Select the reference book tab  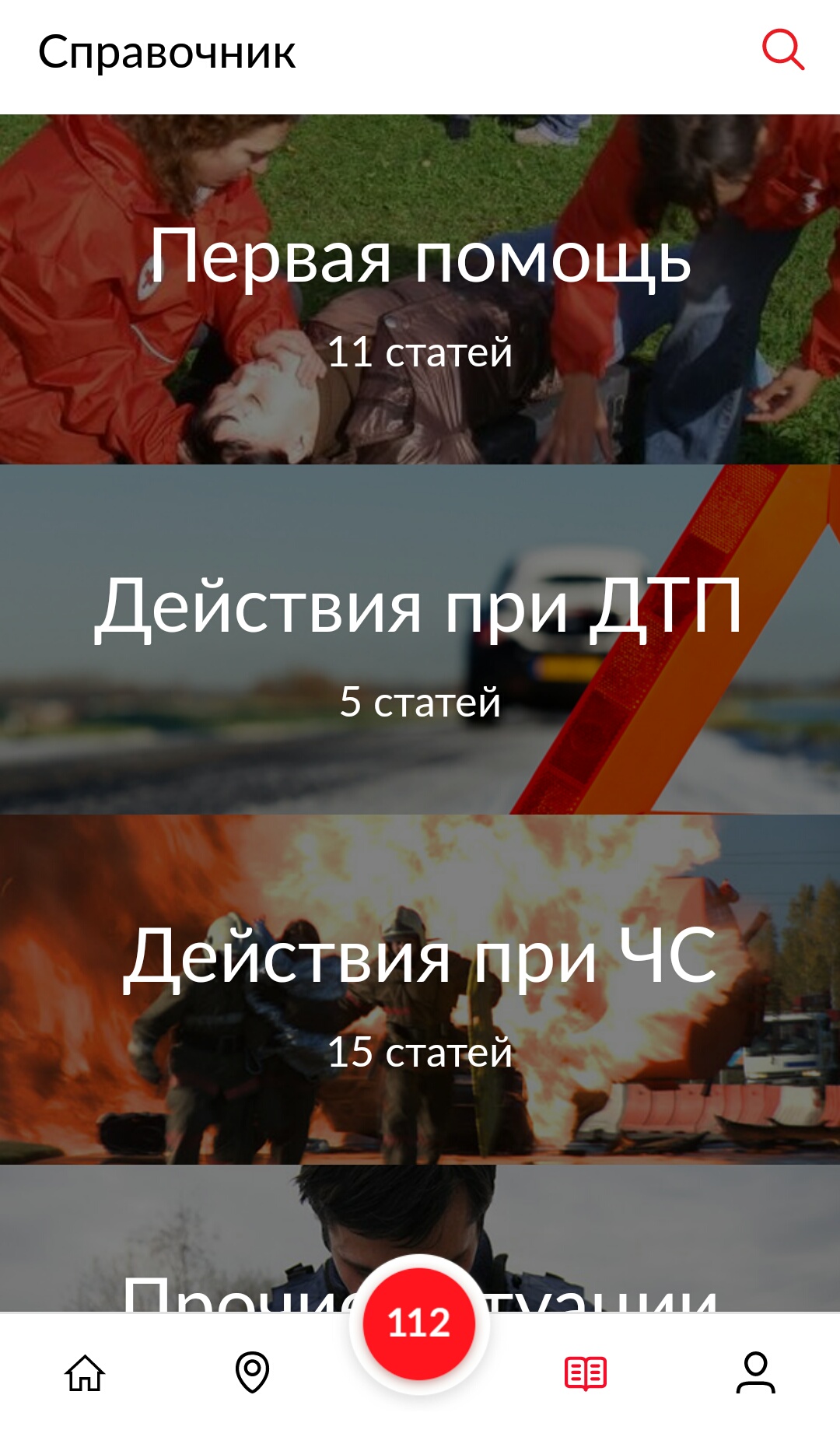click(586, 1373)
